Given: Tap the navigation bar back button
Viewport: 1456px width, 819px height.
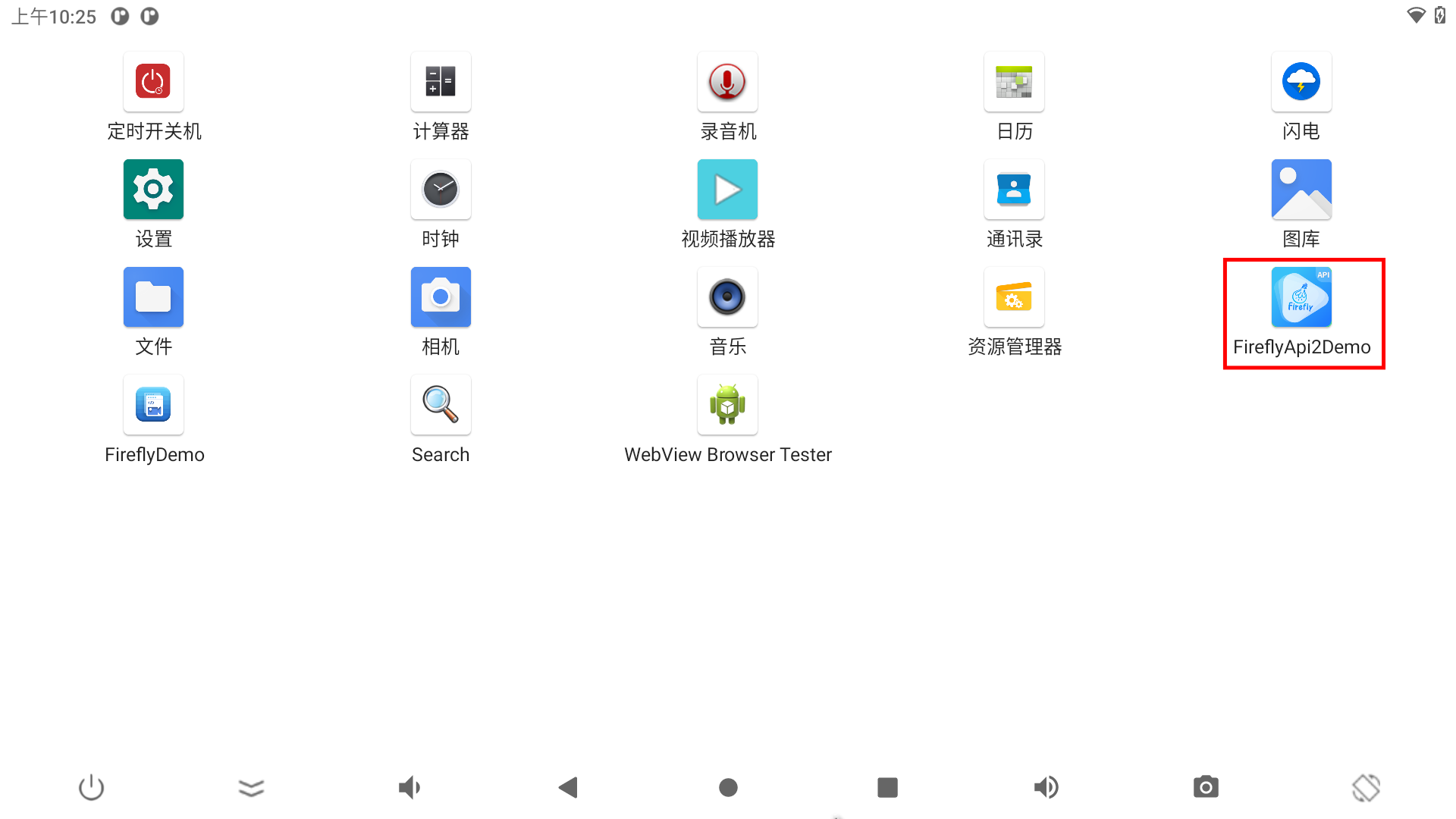Looking at the screenshot, I should tap(568, 787).
